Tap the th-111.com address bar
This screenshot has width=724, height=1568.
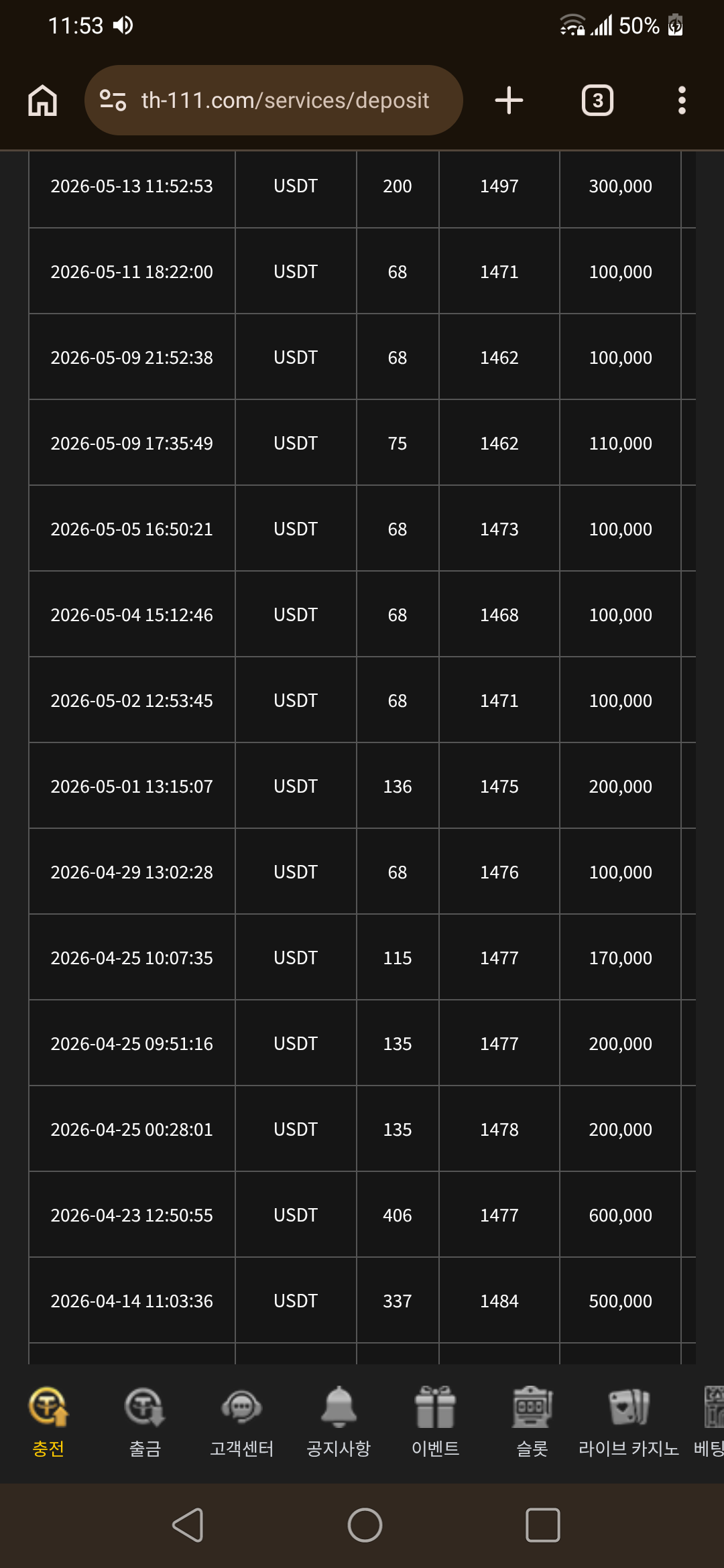274,101
